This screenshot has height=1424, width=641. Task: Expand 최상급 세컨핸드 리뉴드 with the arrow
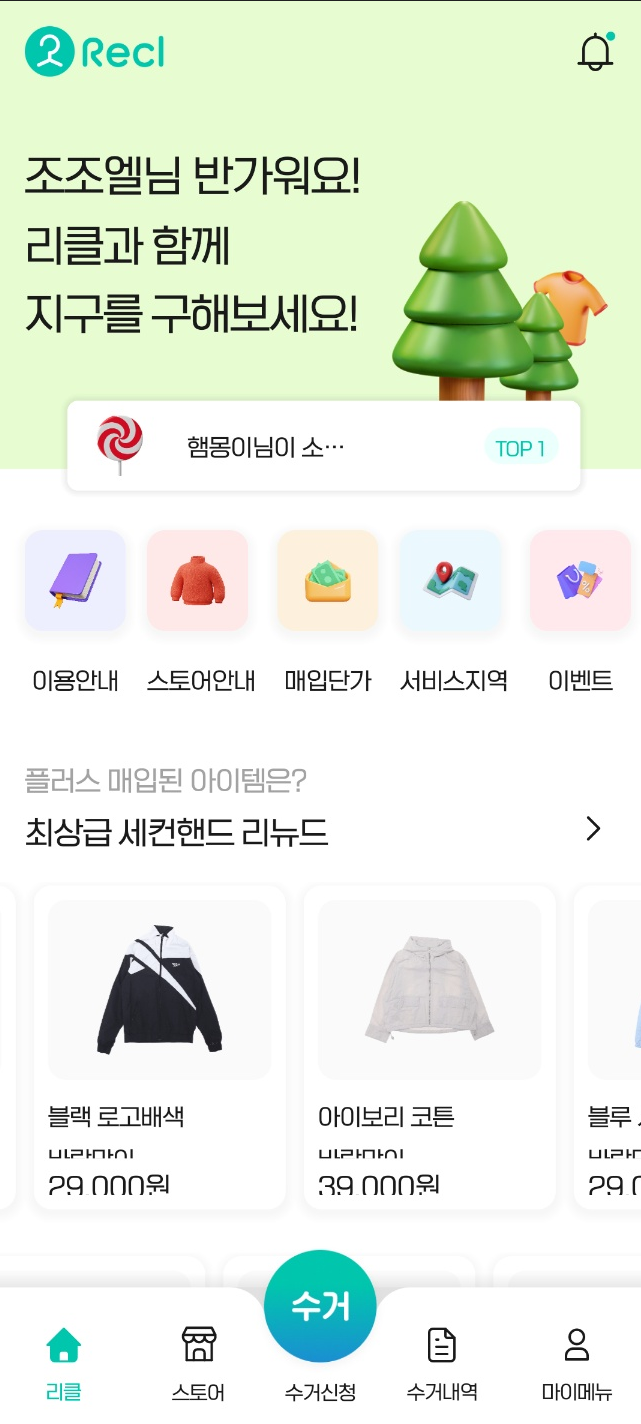click(x=593, y=829)
